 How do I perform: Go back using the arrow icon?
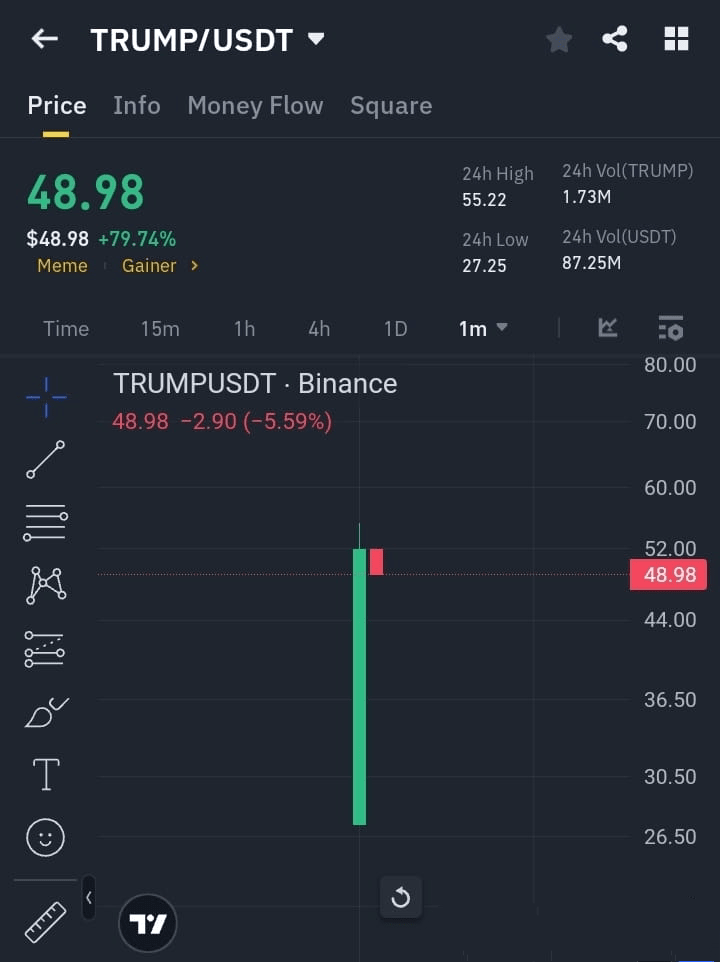coord(44,39)
